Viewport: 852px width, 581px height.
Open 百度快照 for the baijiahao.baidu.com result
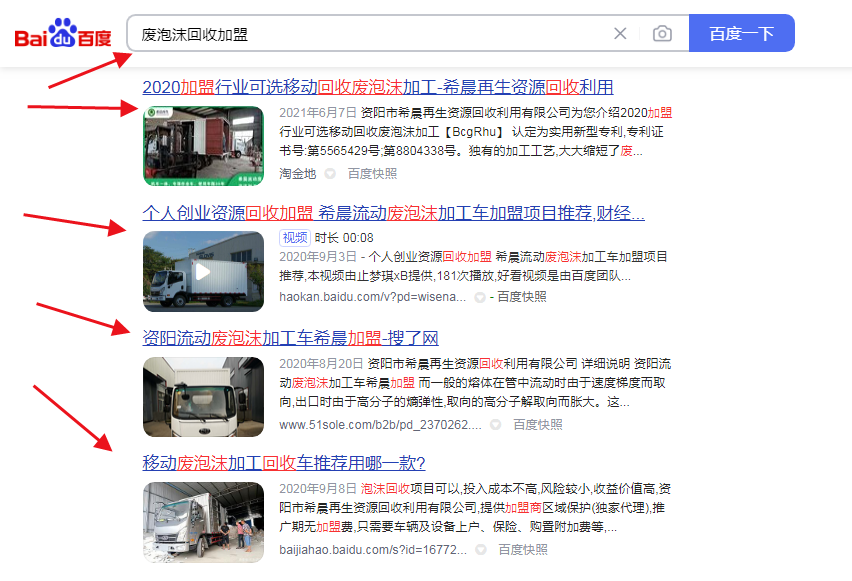coord(523,549)
